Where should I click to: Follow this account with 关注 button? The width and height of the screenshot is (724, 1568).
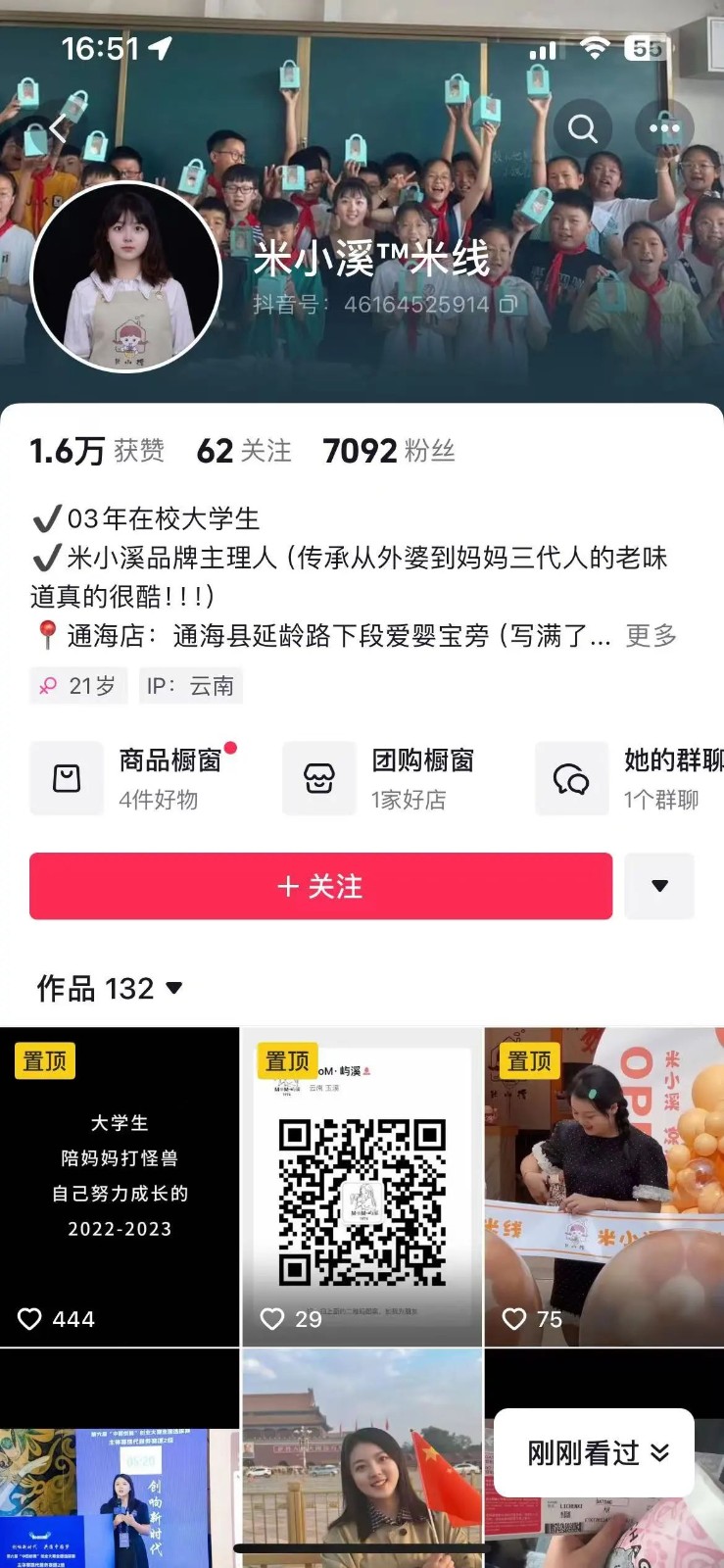pyautogui.click(x=320, y=886)
